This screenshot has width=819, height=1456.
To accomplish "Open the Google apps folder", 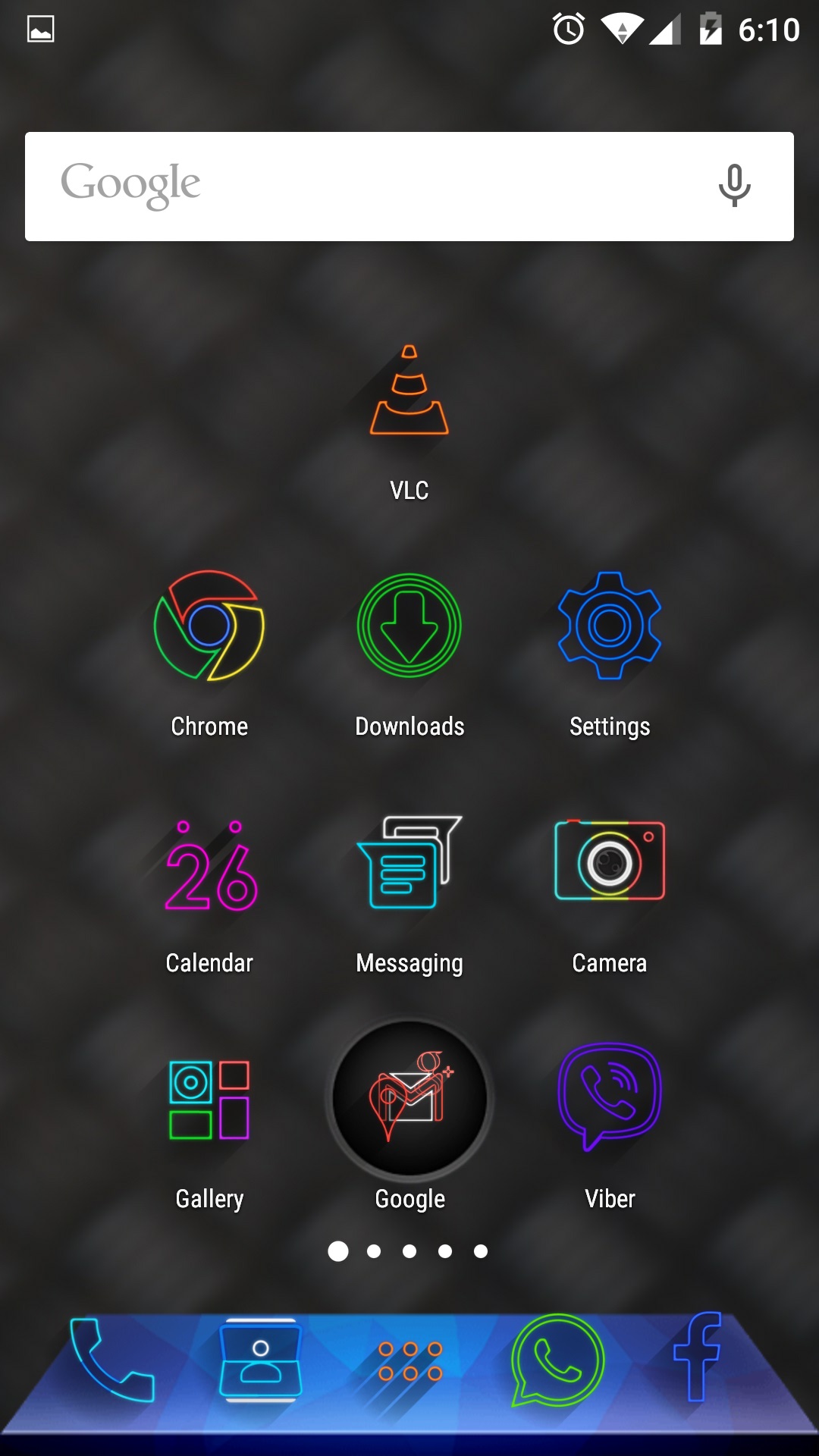I will 409,1100.
